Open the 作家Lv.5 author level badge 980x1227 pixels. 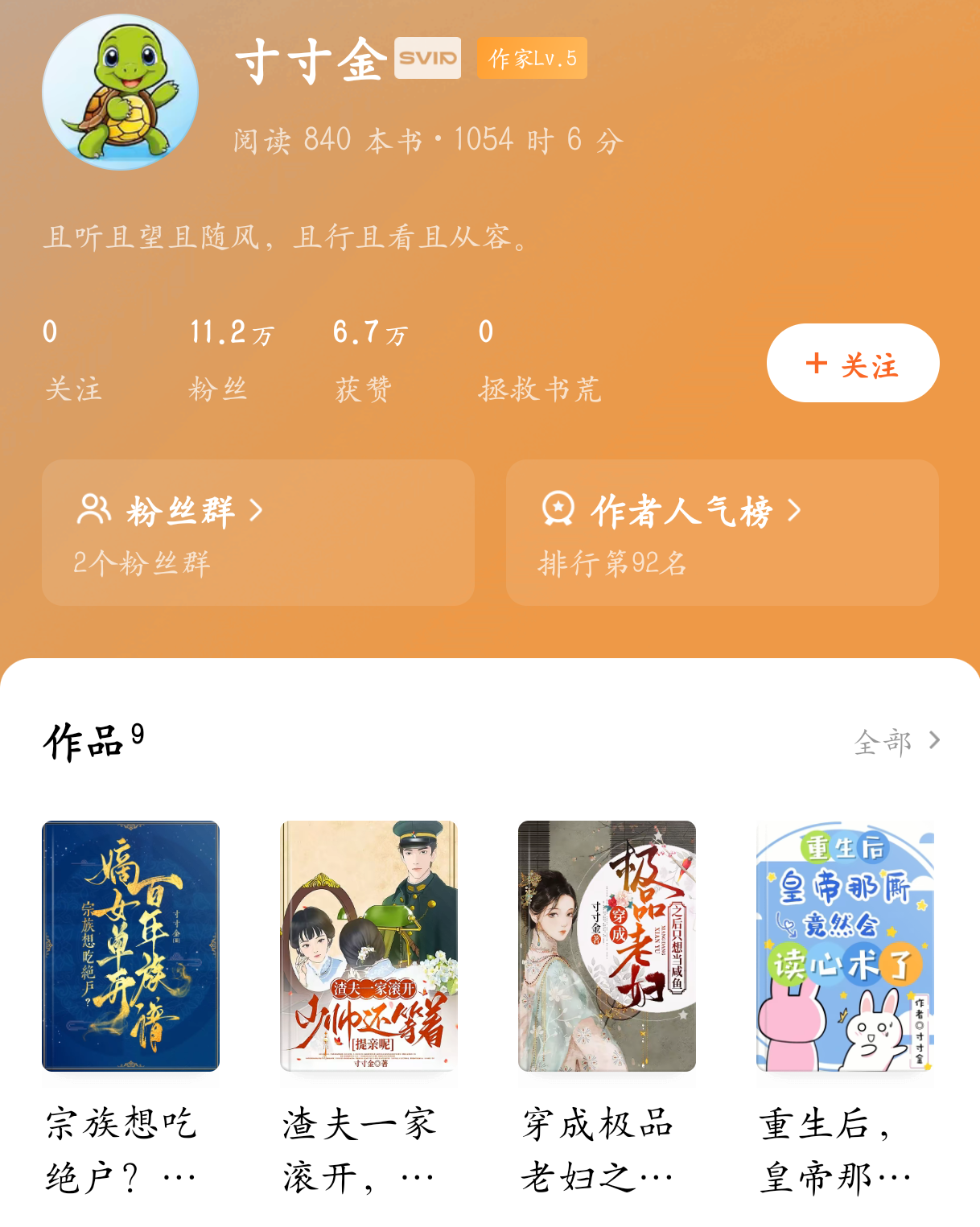532,58
